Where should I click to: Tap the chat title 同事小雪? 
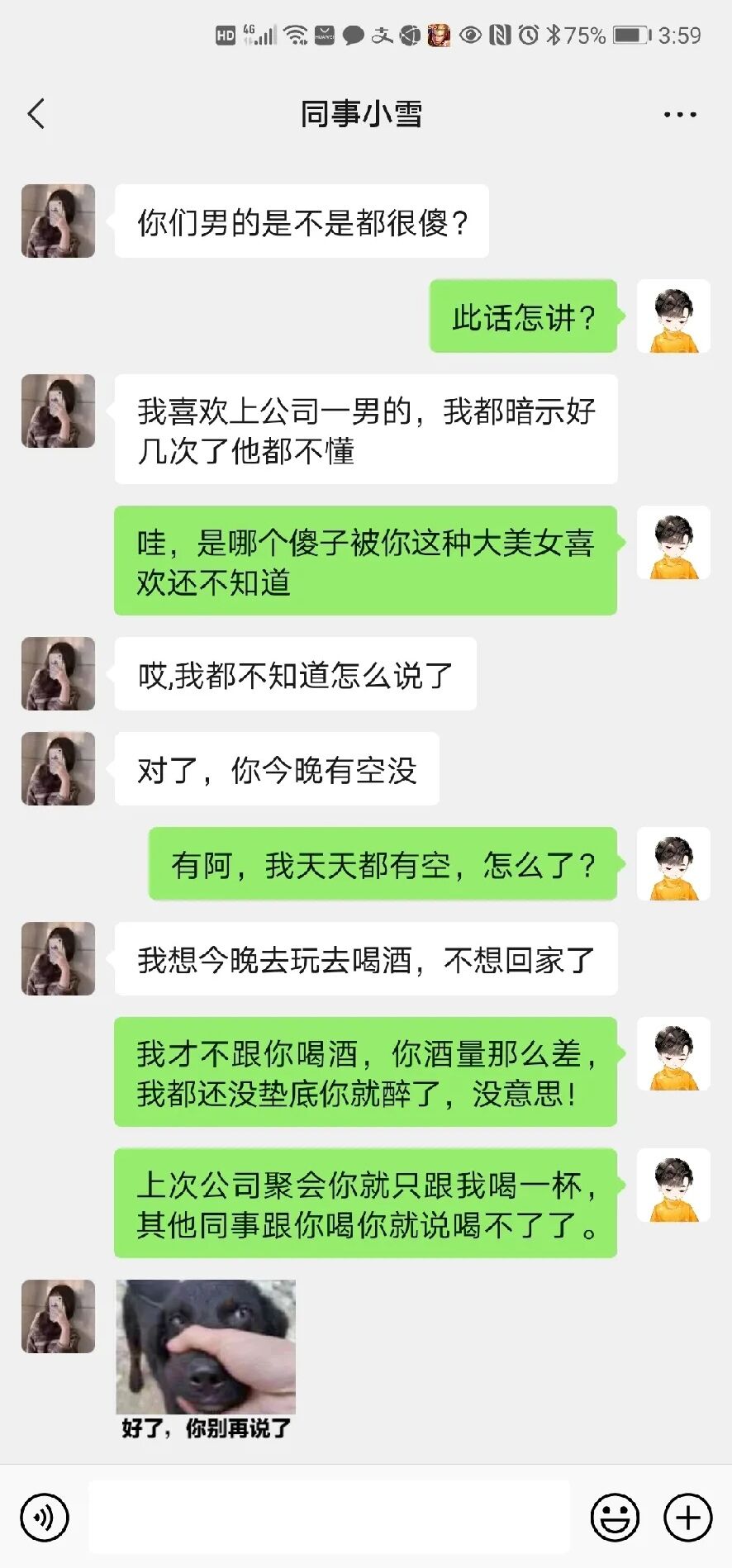[362, 113]
